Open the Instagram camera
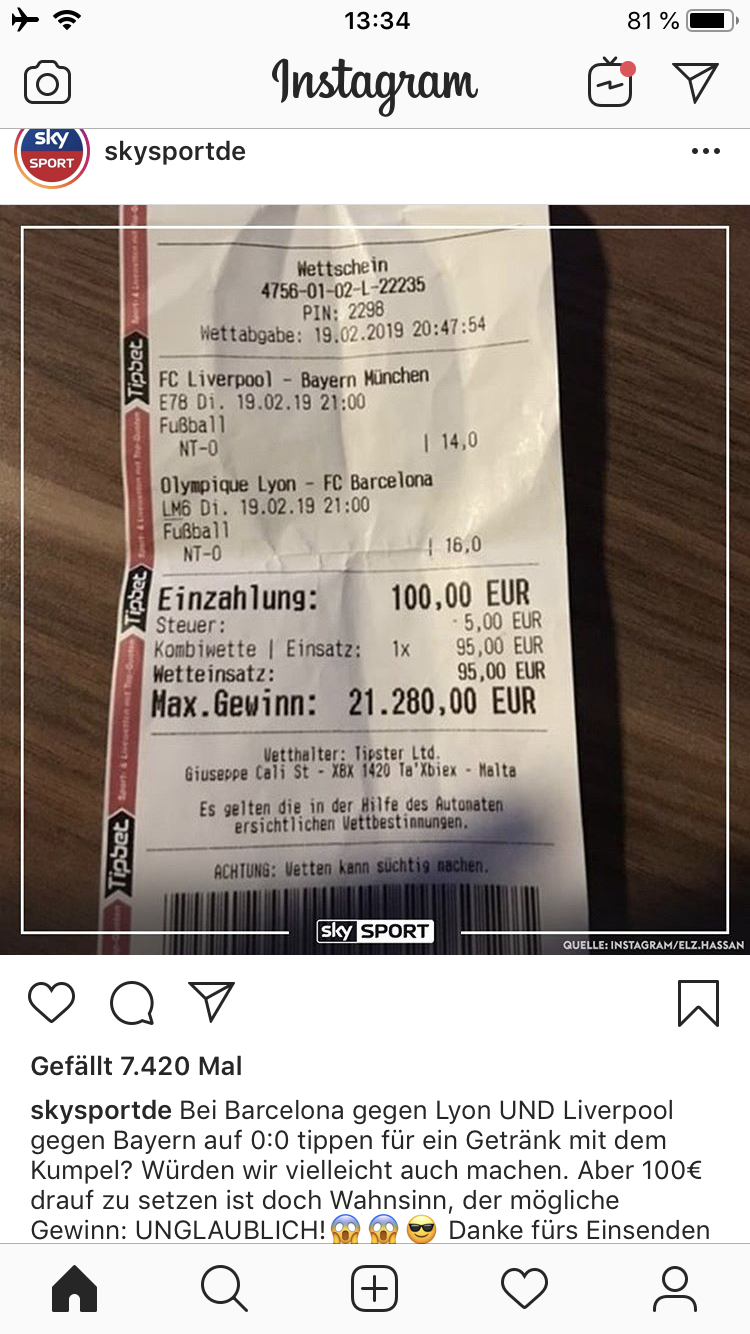This screenshot has width=750, height=1334. [47, 82]
